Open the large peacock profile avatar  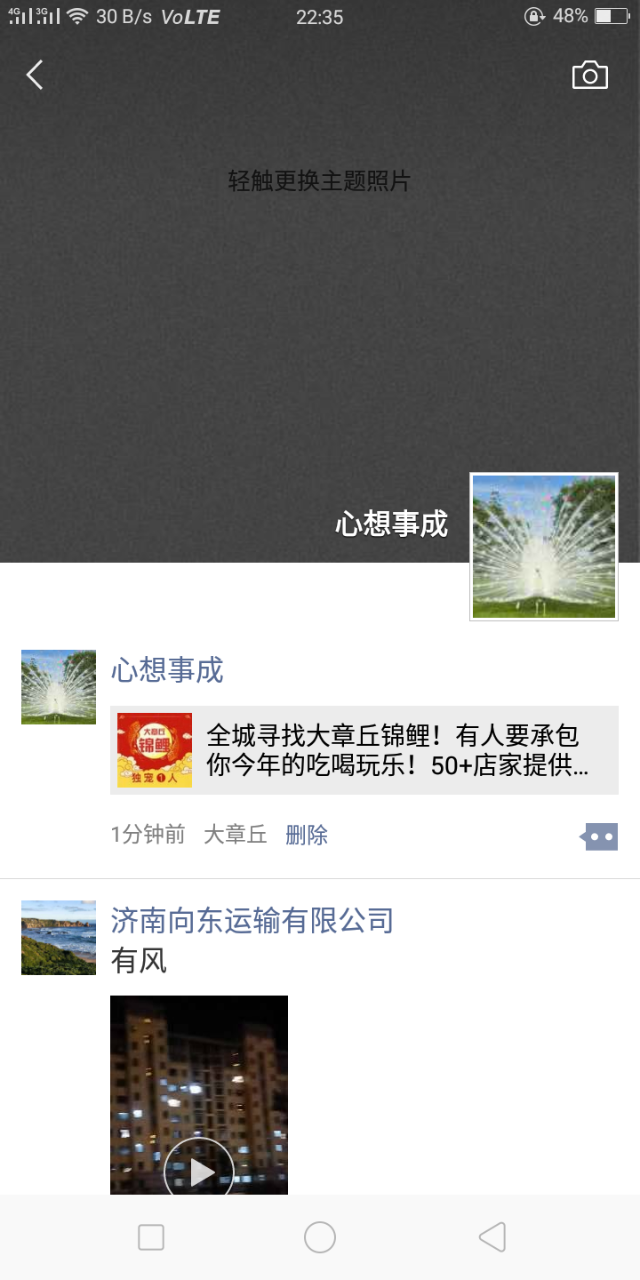coord(544,546)
